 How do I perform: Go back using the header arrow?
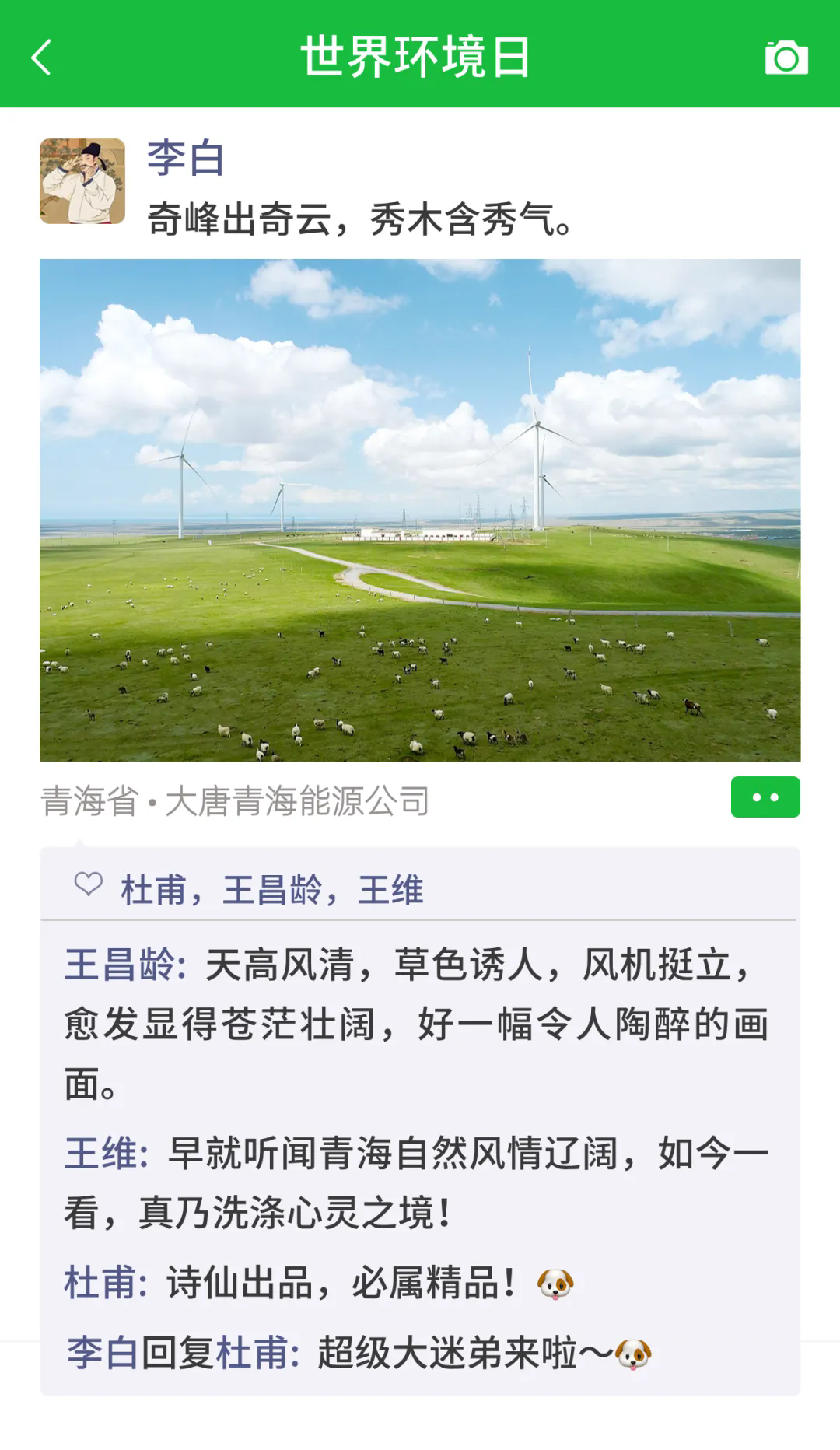pos(42,57)
